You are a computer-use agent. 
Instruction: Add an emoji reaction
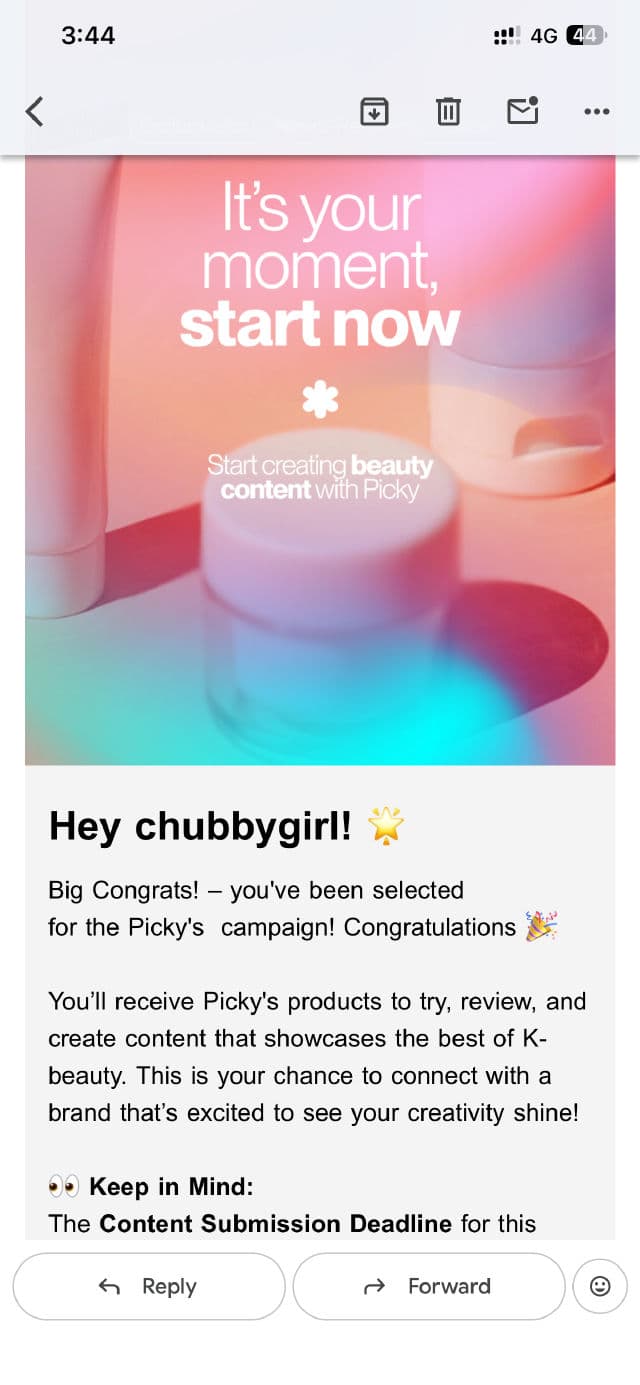coord(600,1286)
